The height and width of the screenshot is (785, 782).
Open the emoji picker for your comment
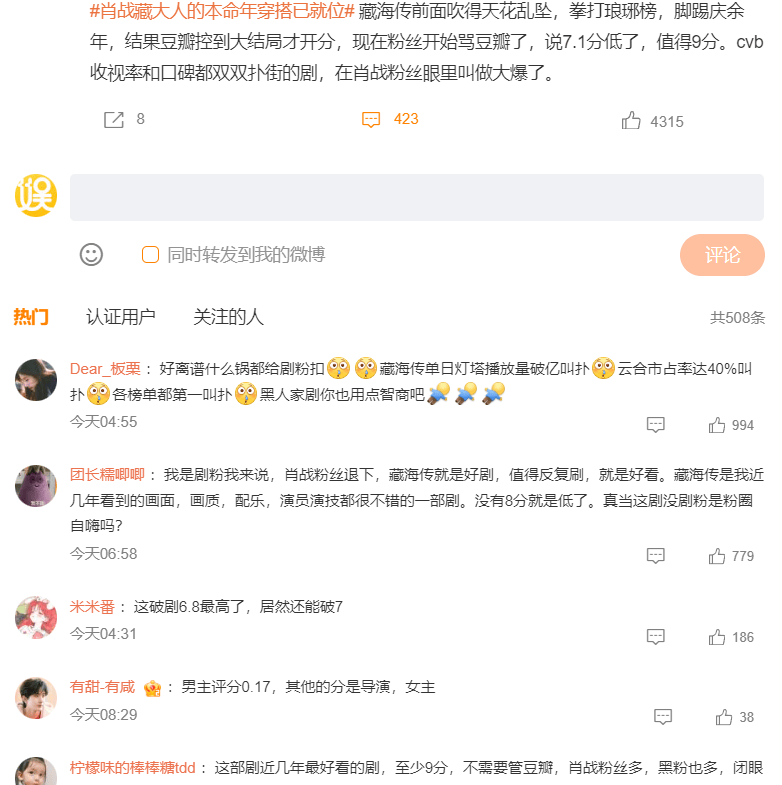[91, 254]
